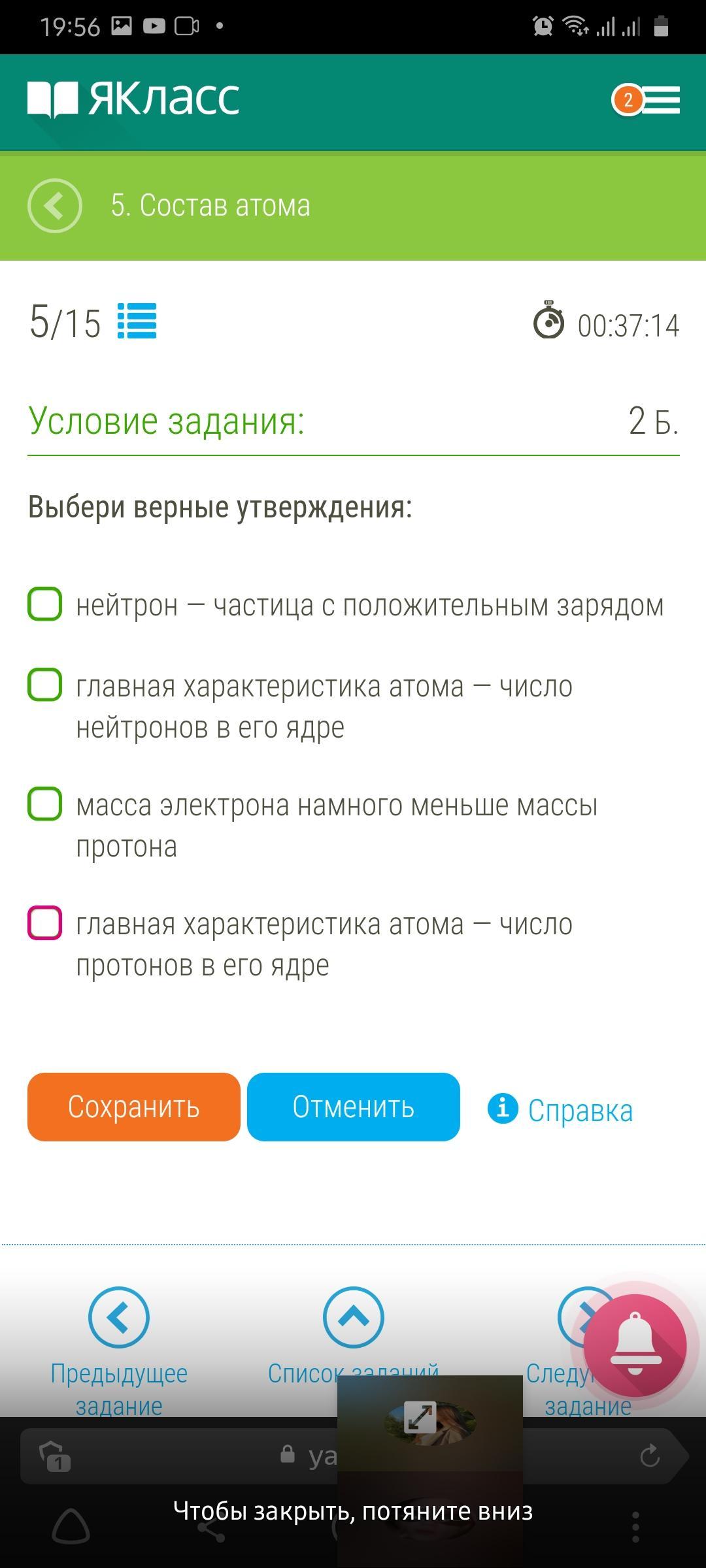Screen dimensions: 706x1568
Task: Reload the page in the browser bar
Action: tap(649, 1456)
